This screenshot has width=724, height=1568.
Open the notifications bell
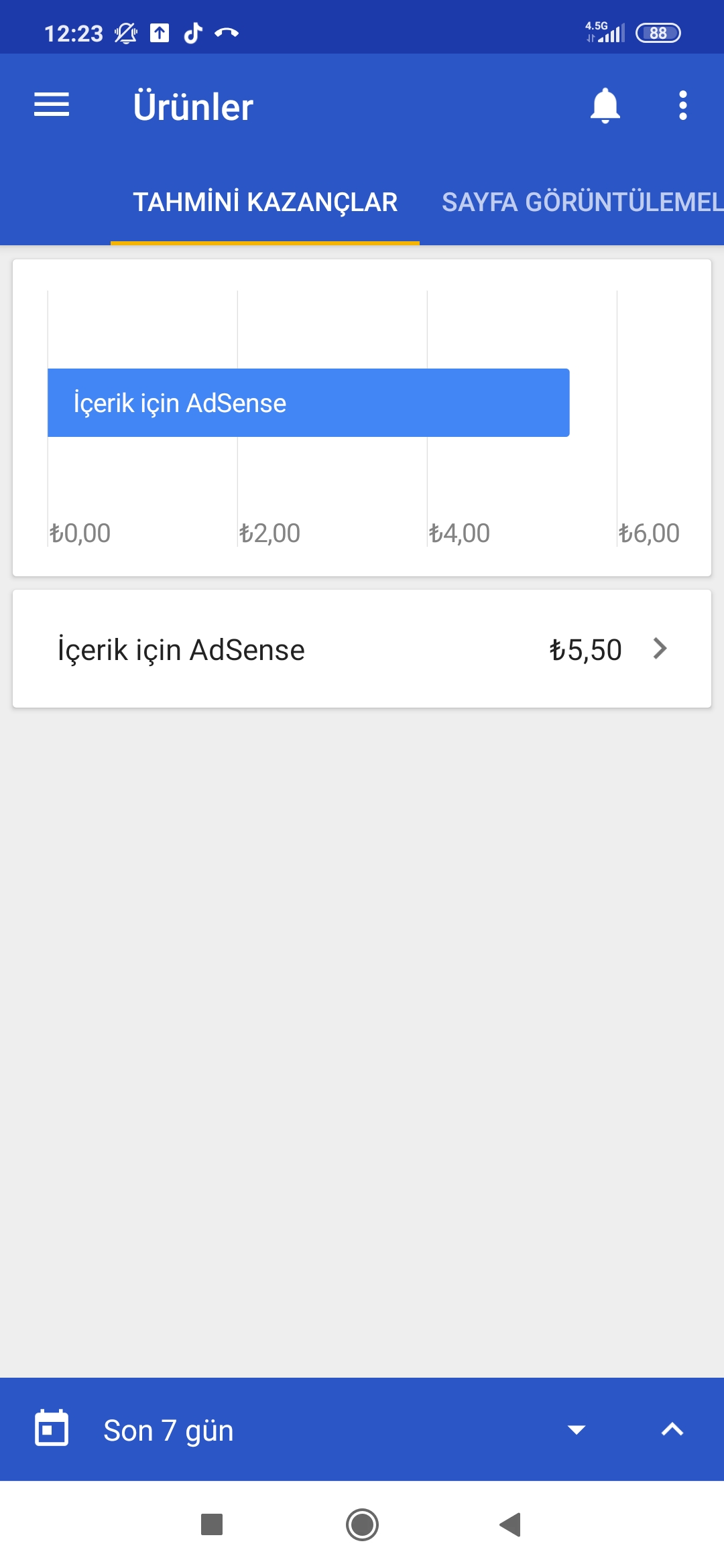pos(605,105)
